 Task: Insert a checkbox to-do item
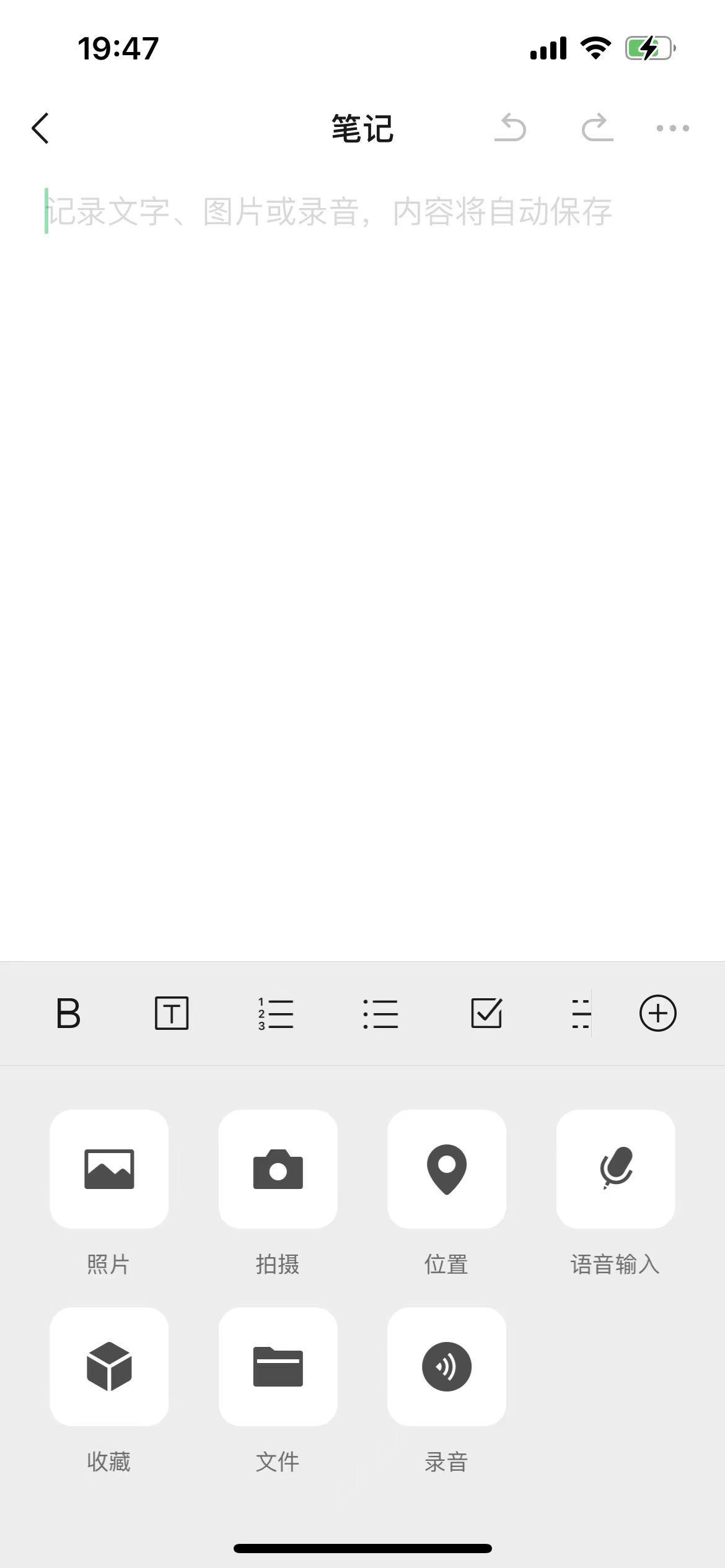[486, 1014]
